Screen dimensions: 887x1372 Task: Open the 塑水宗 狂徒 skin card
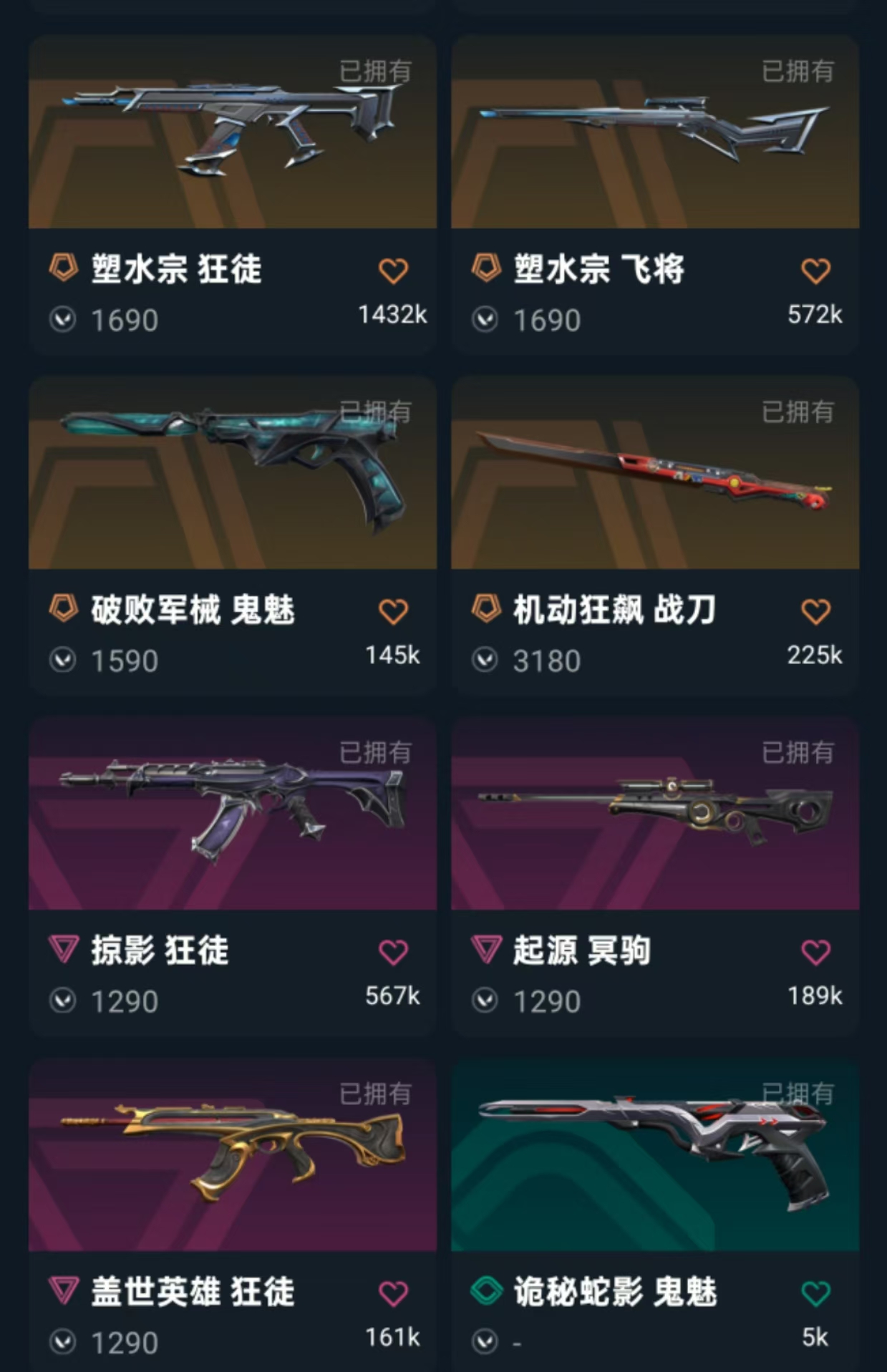(x=232, y=132)
